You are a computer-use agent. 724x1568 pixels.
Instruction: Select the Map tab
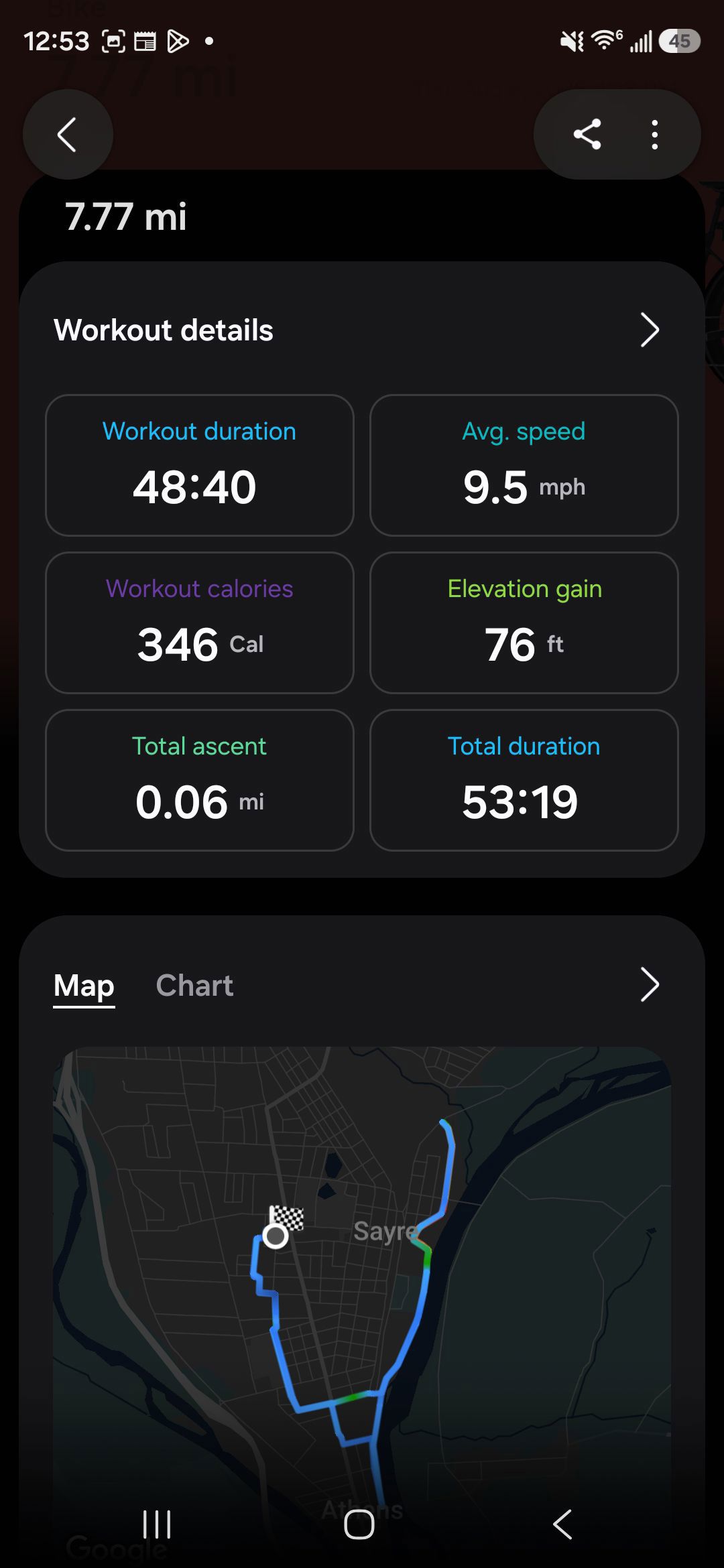coord(84,985)
